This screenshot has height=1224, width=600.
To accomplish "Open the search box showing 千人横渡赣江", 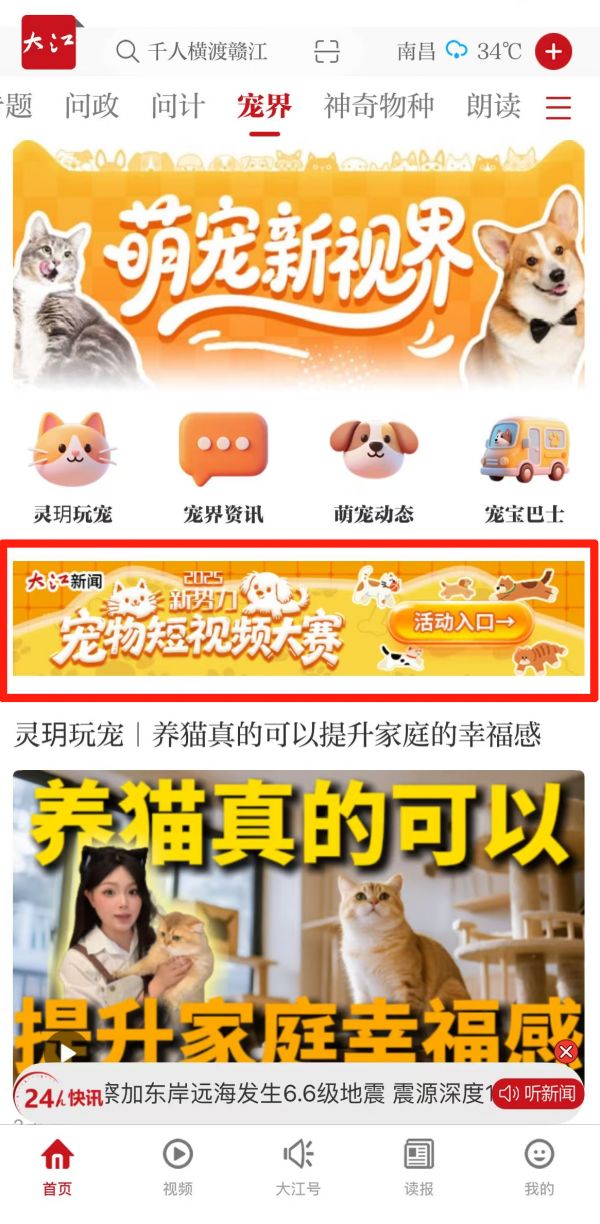I will coord(200,51).
